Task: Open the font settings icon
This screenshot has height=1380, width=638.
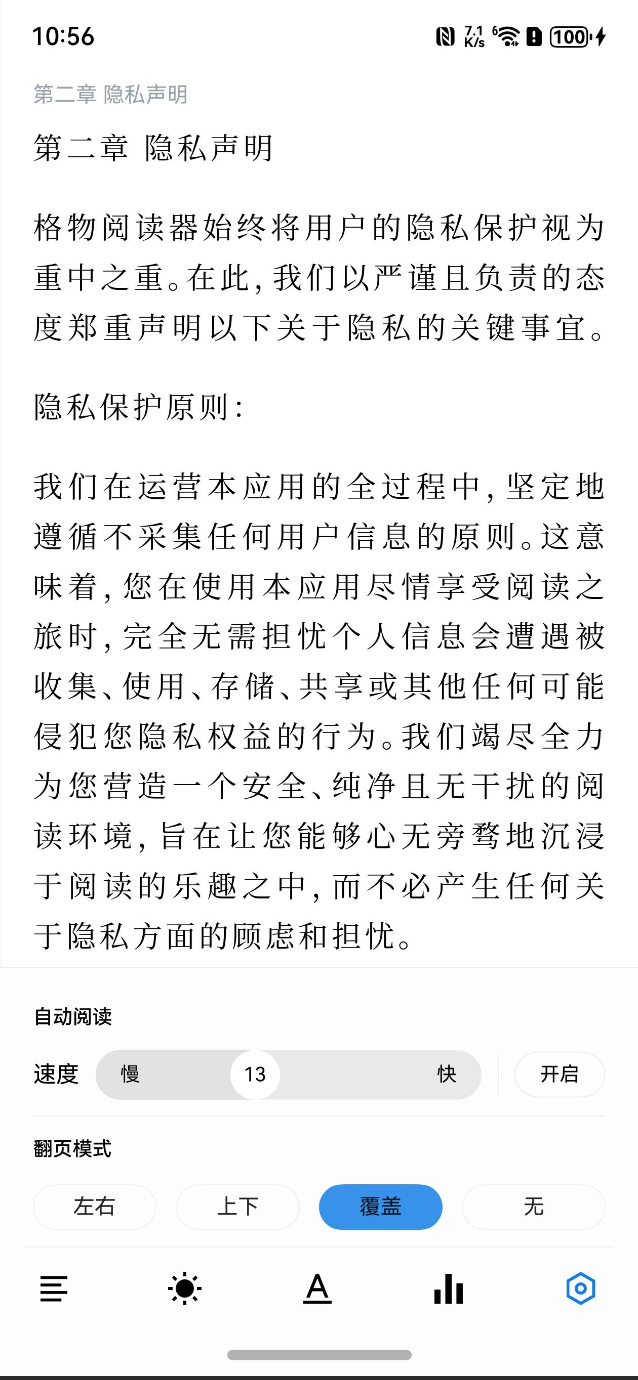Action: (317, 1289)
